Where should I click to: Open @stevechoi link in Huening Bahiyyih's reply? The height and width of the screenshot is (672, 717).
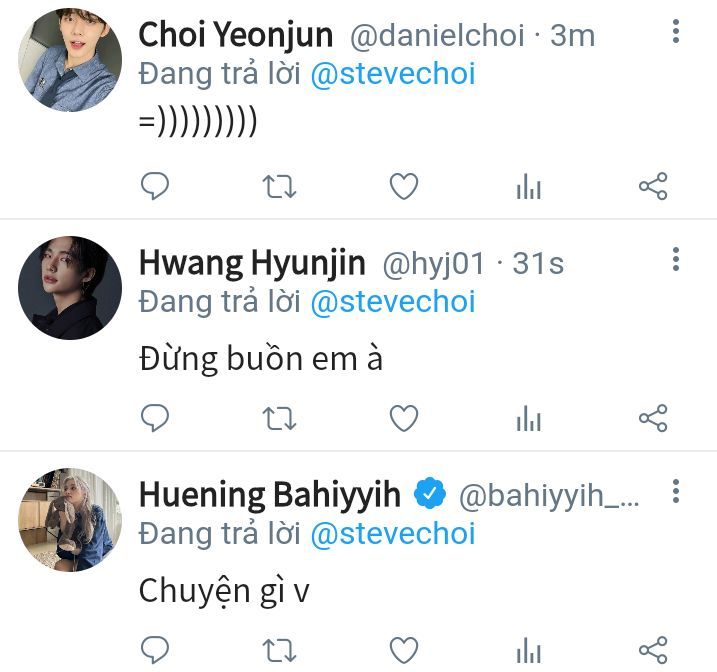pos(393,533)
